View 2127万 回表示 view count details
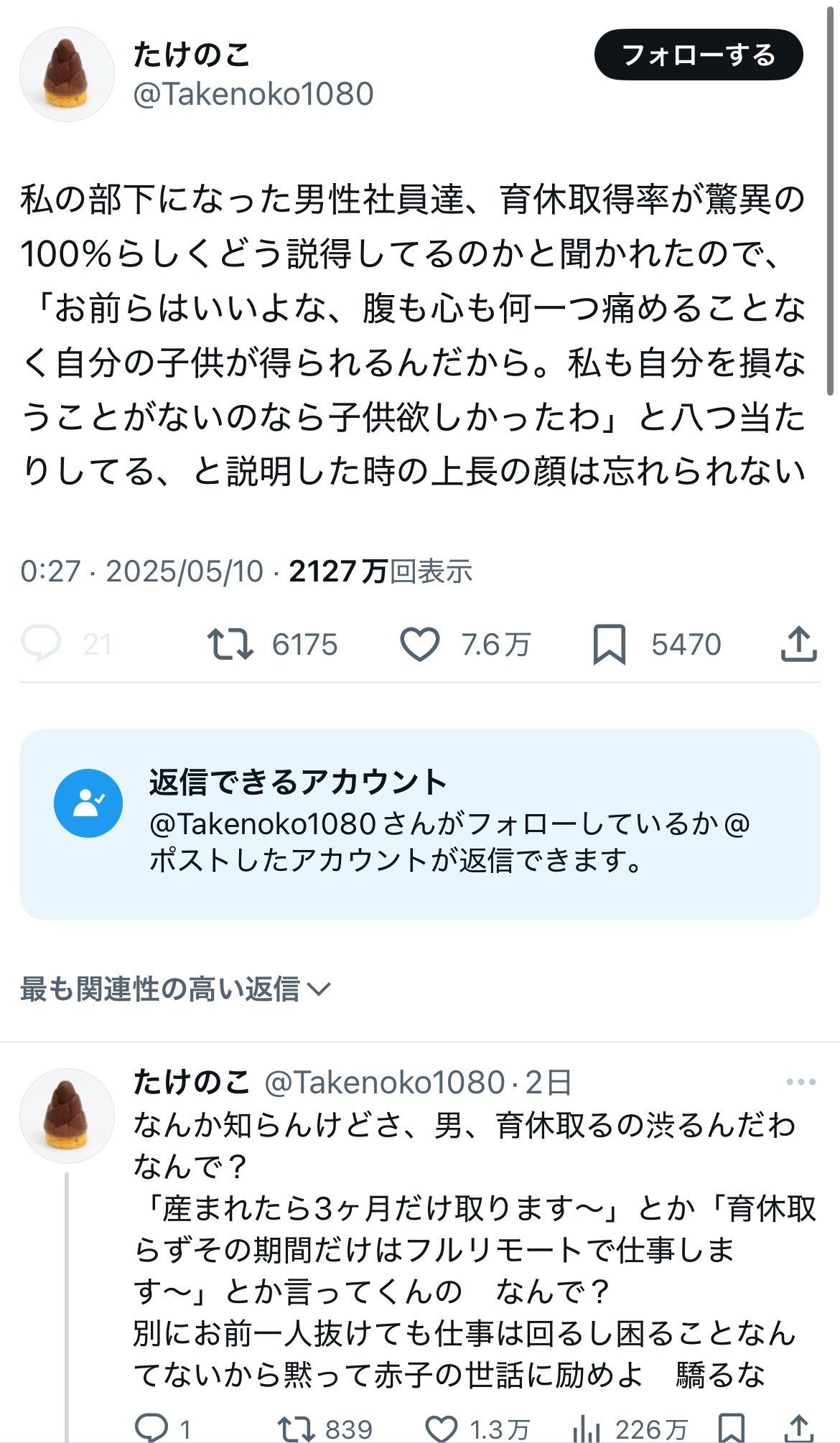This screenshot has height=1443, width=840. (381, 571)
